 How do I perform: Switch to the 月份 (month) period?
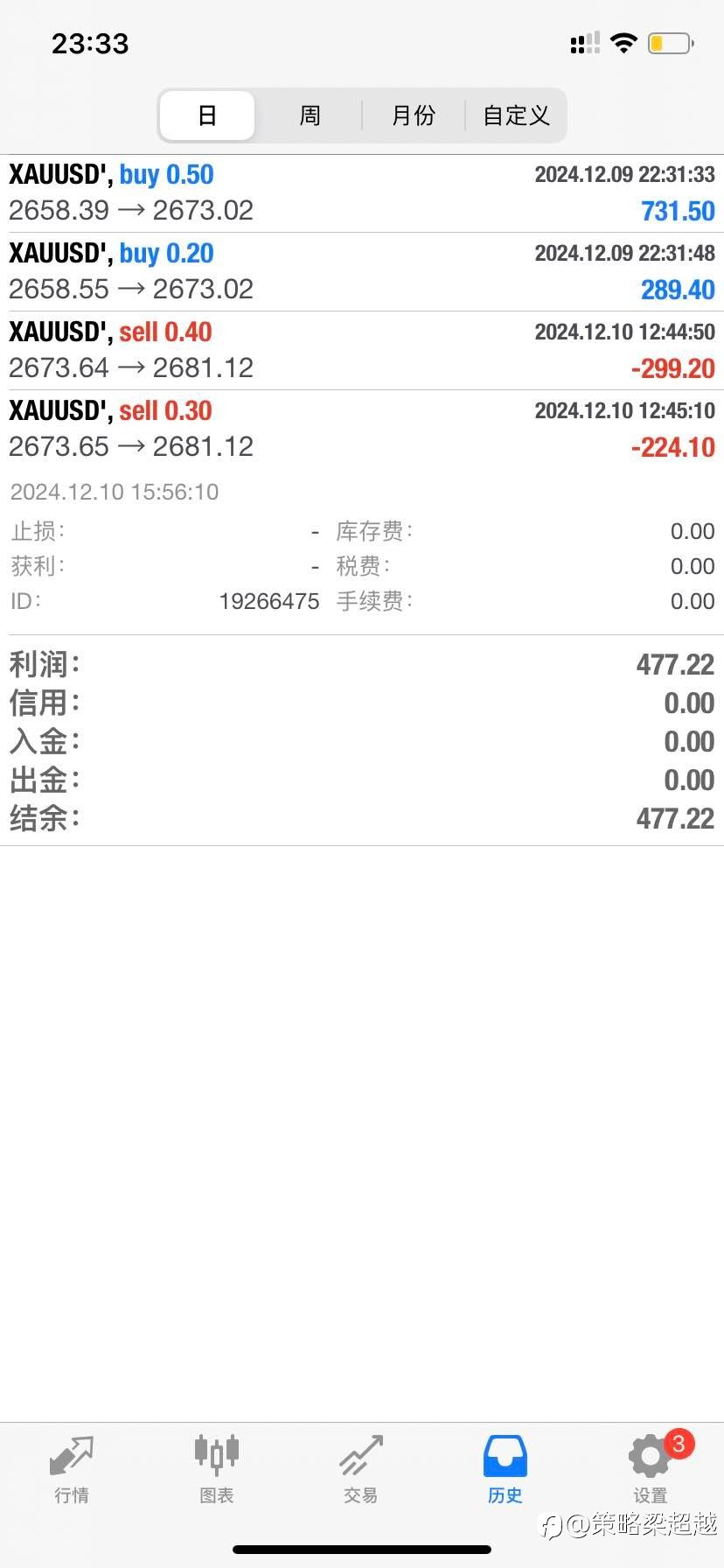[x=413, y=115]
